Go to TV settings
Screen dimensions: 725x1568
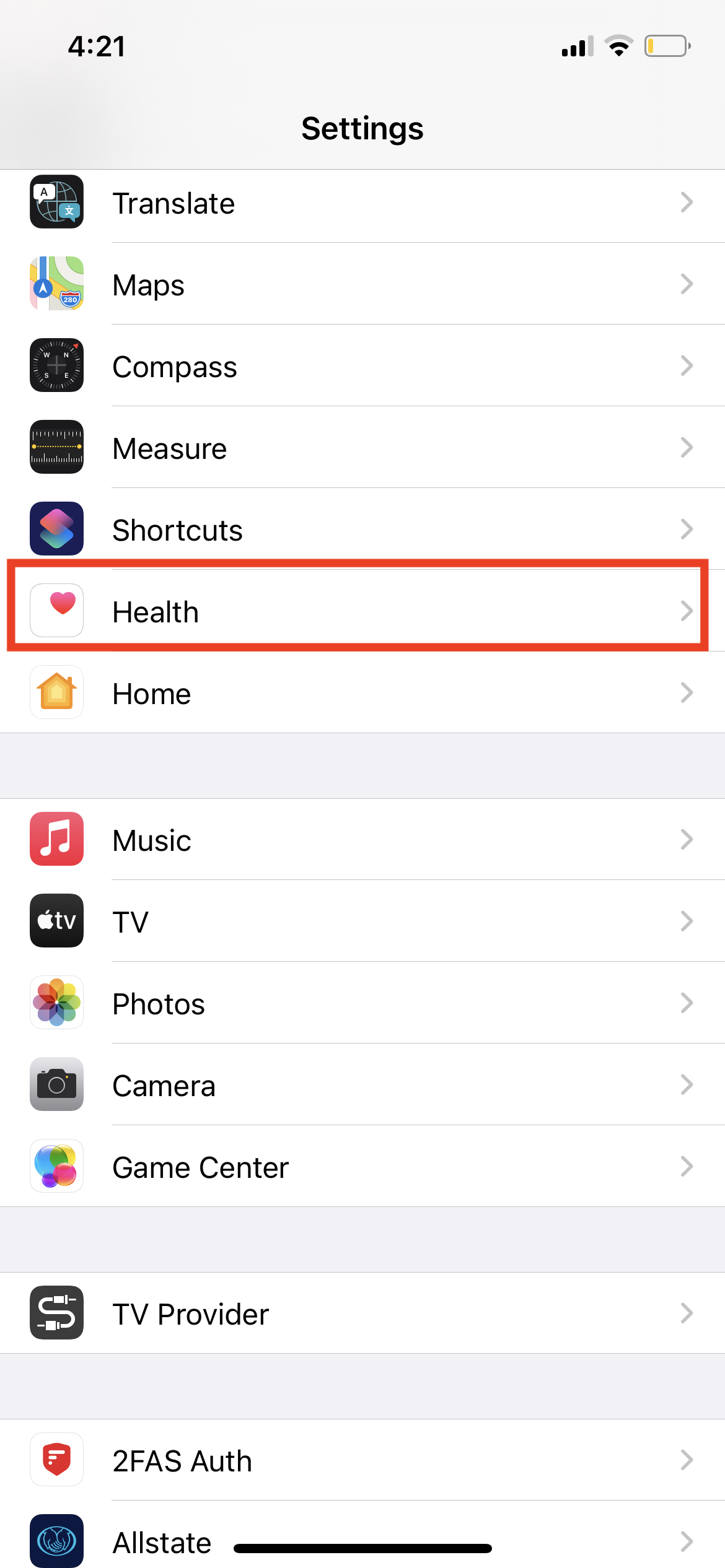pyautogui.click(x=362, y=921)
